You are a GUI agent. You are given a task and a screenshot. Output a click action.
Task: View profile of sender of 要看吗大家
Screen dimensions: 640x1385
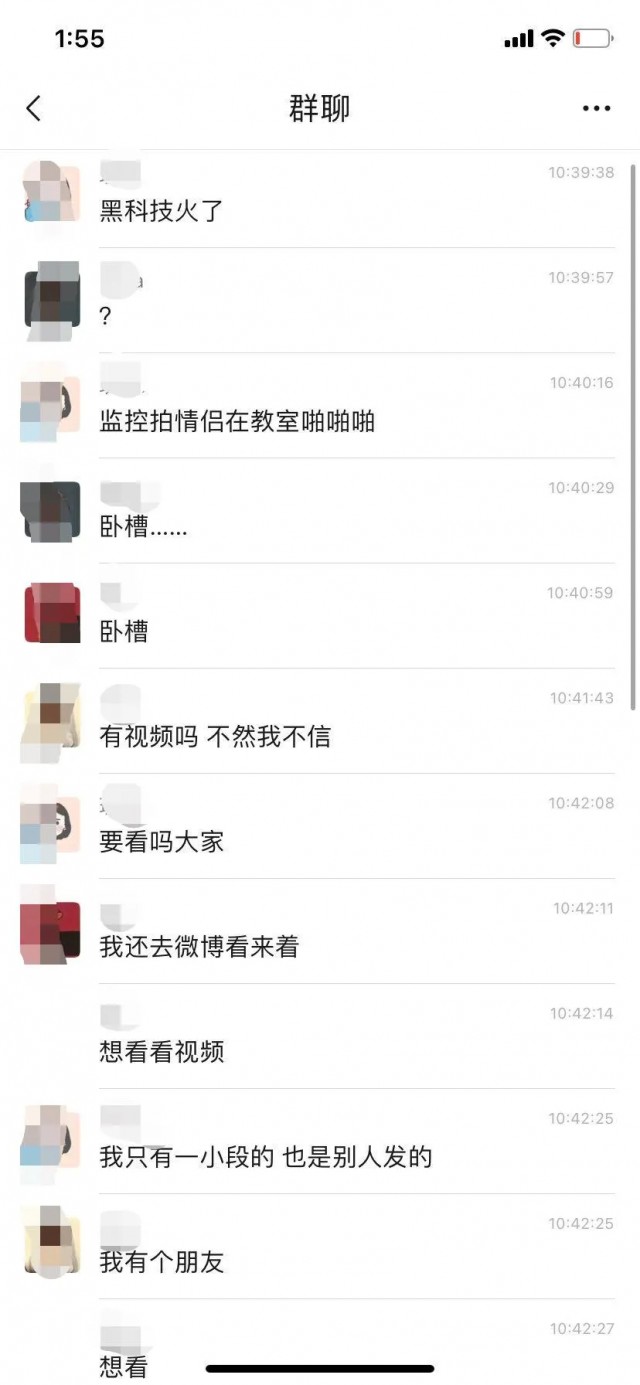click(51, 825)
